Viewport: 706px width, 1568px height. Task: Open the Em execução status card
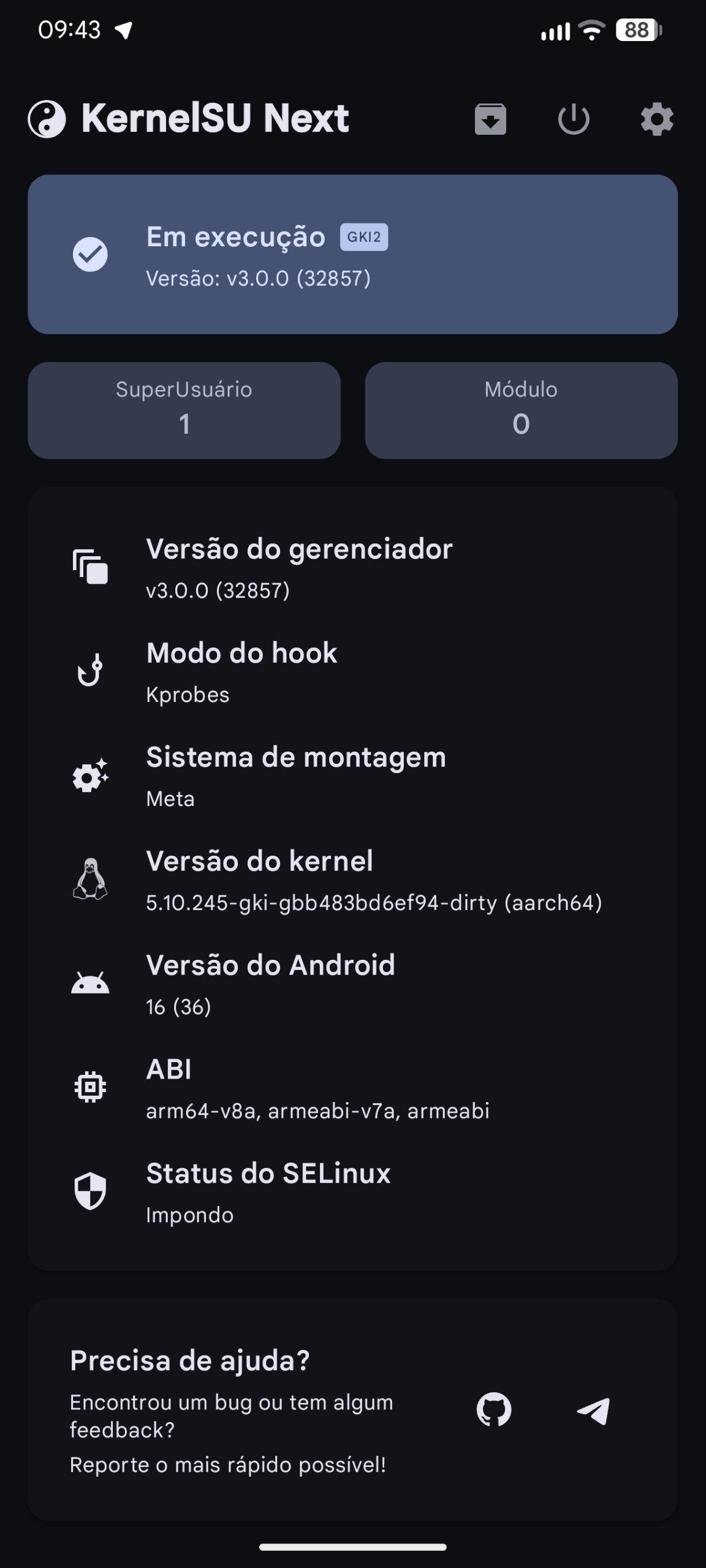click(x=352, y=254)
